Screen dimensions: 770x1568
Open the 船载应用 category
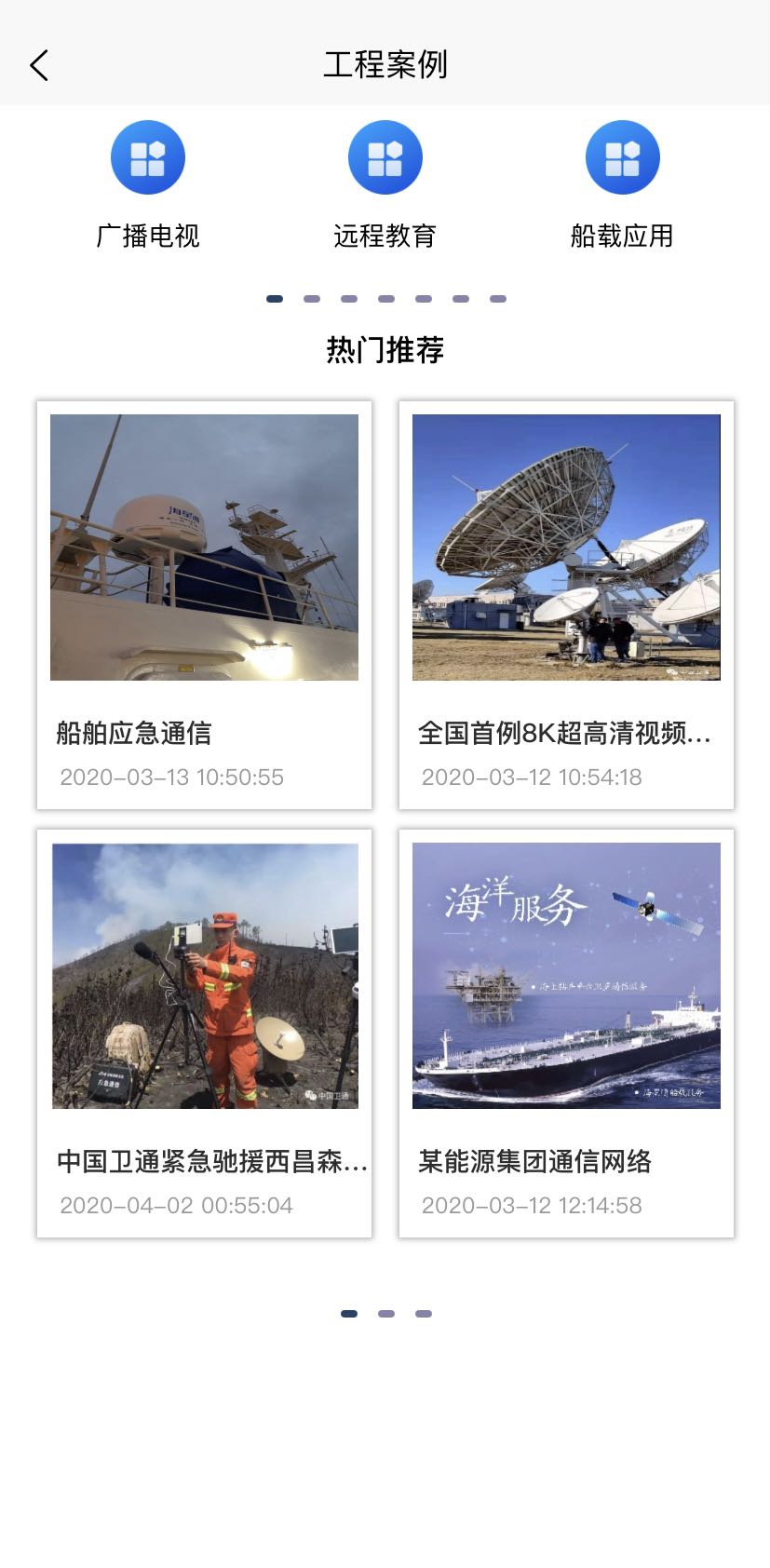(x=622, y=185)
